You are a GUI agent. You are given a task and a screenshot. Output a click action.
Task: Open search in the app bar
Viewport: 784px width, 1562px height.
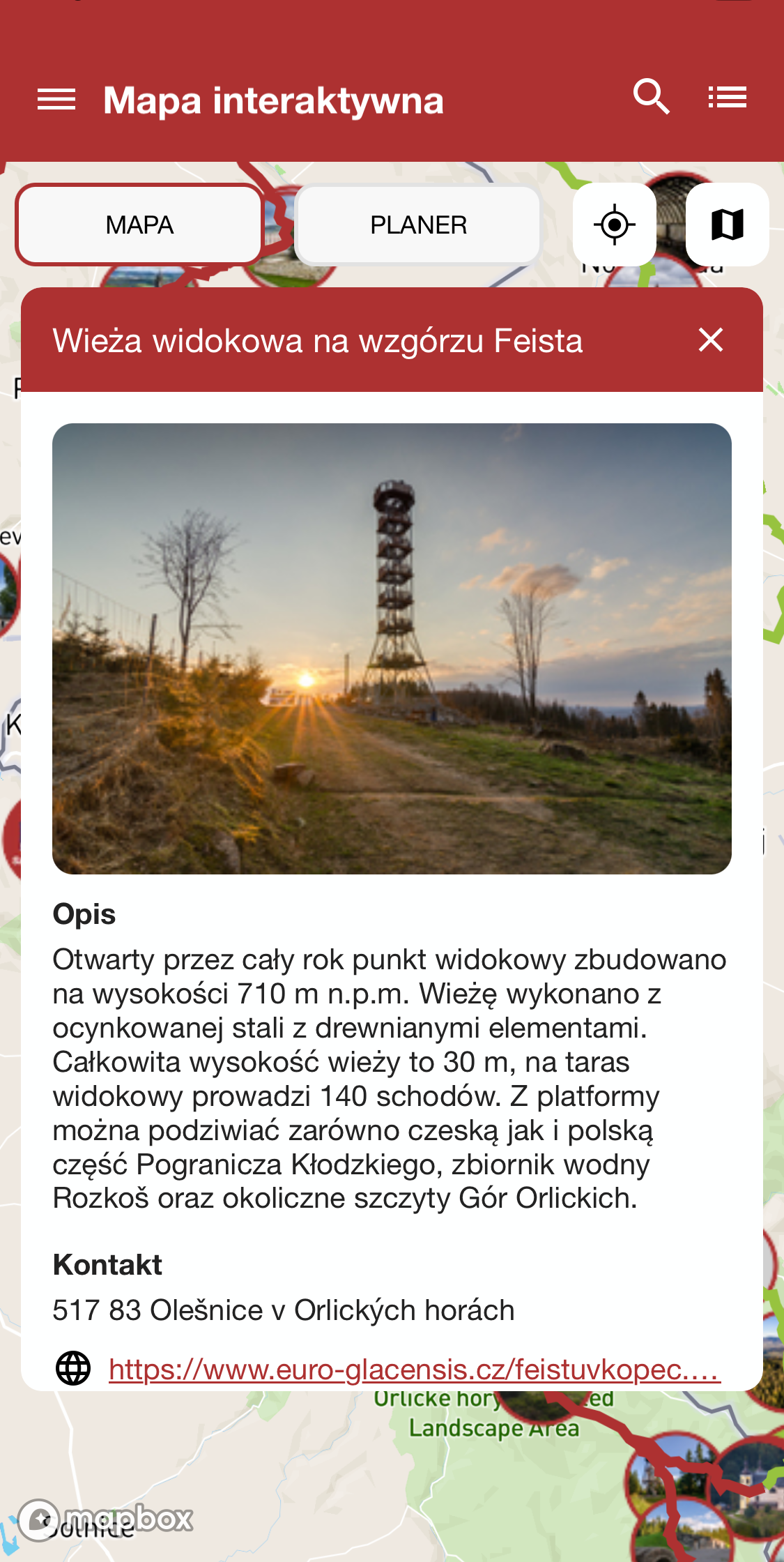tap(651, 97)
